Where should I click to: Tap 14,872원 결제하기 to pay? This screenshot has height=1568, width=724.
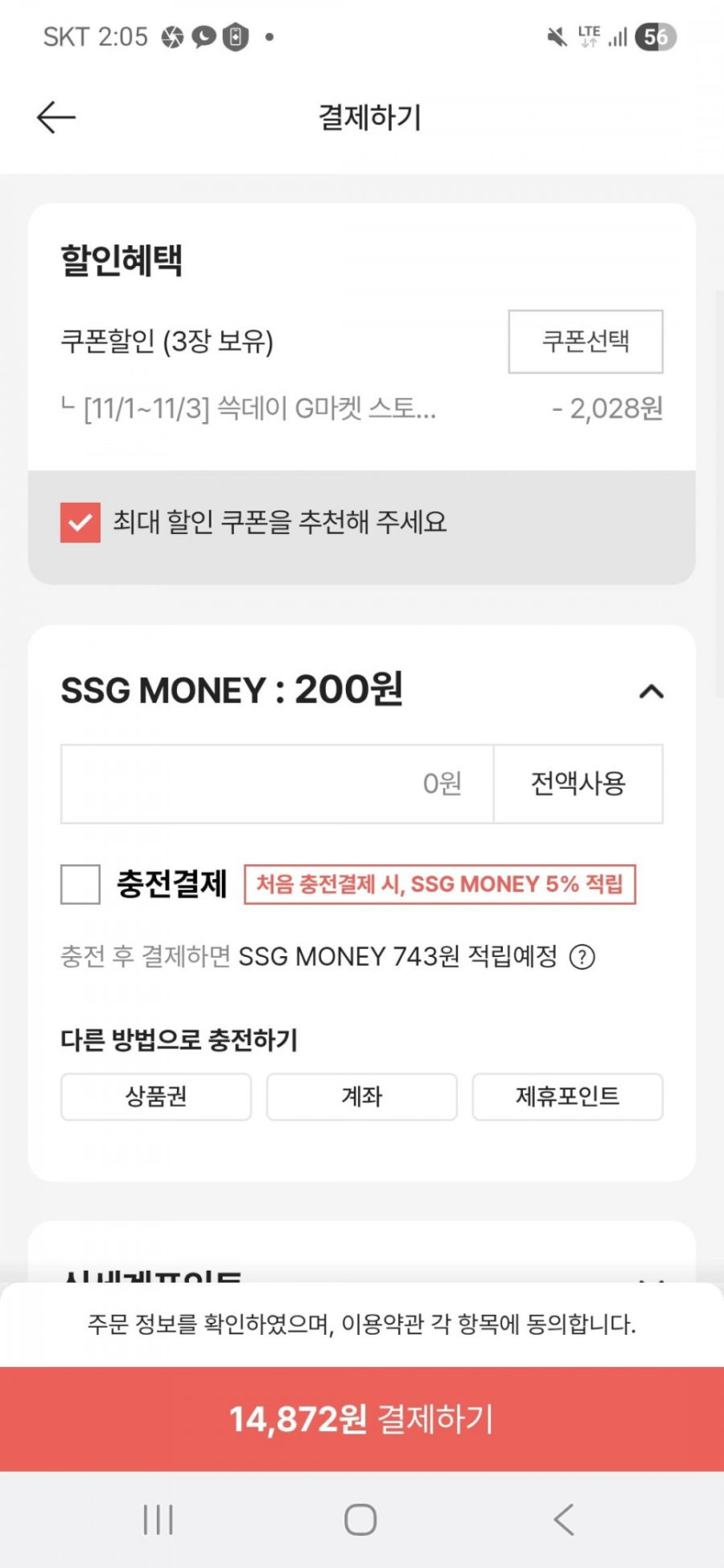pos(362,1419)
